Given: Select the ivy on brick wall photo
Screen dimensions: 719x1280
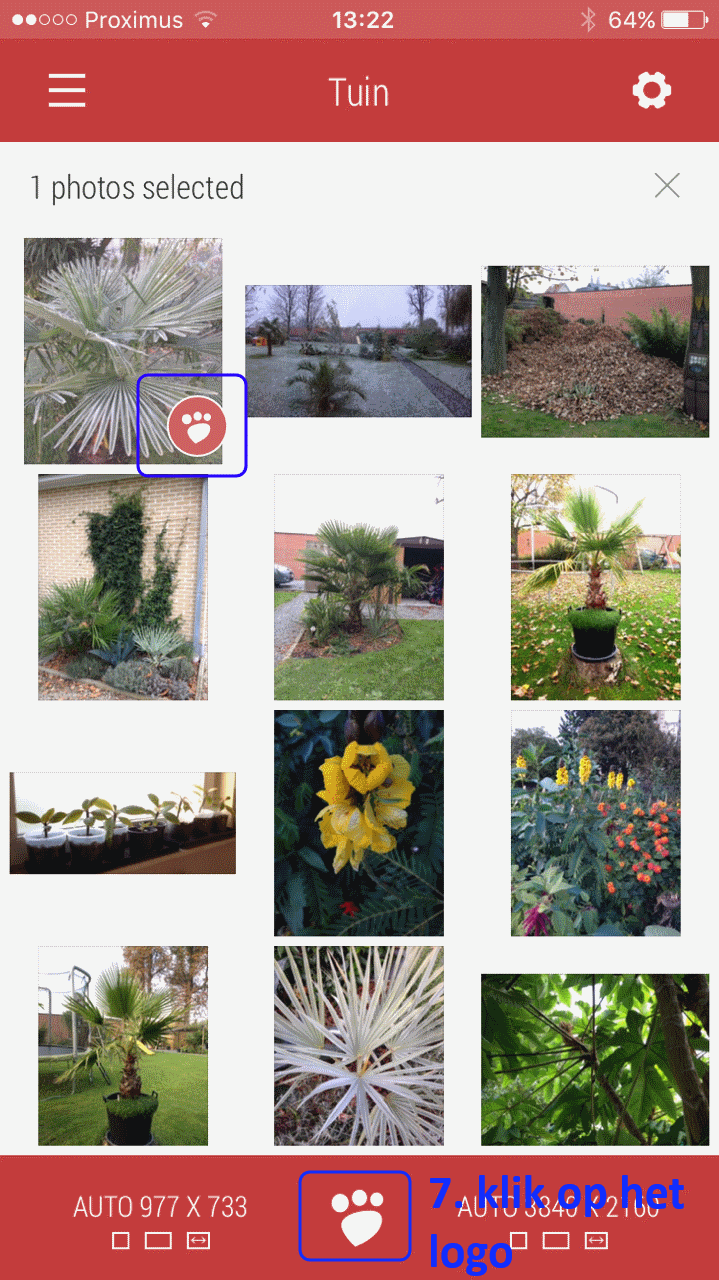Looking at the screenshot, I should 123,587.
